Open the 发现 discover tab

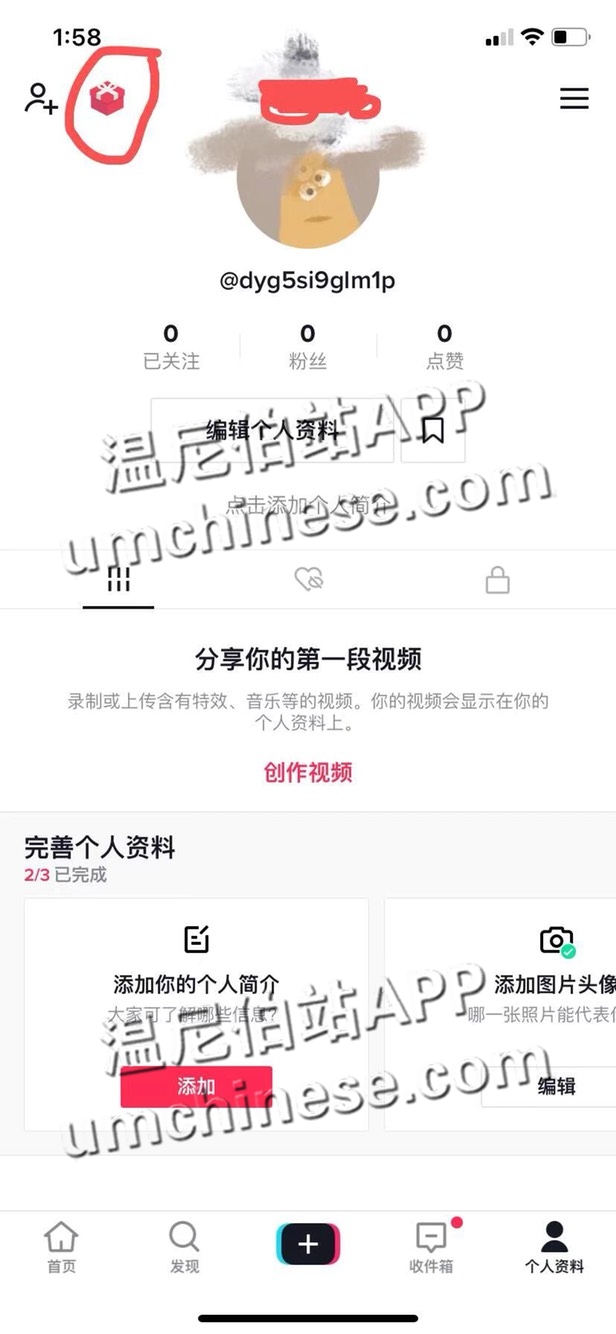tap(184, 1246)
